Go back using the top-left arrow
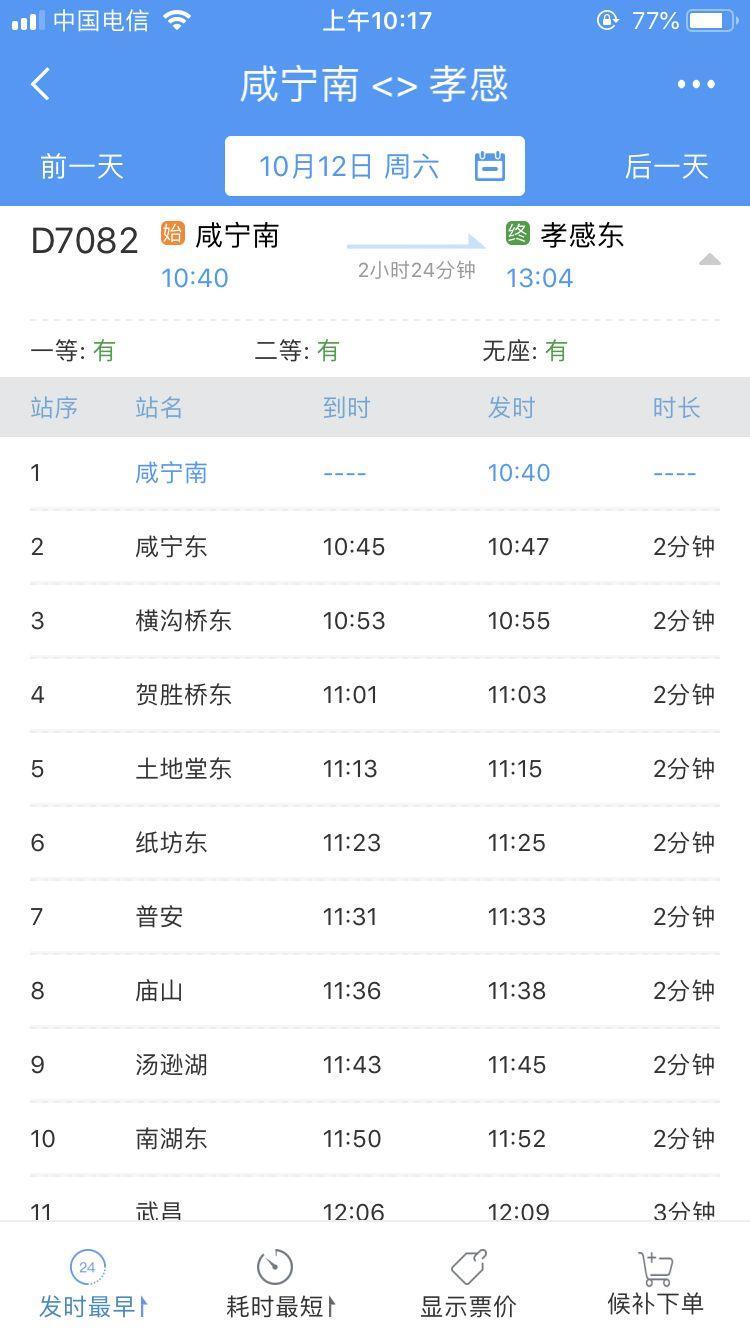The width and height of the screenshot is (750, 1334). (x=41, y=85)
